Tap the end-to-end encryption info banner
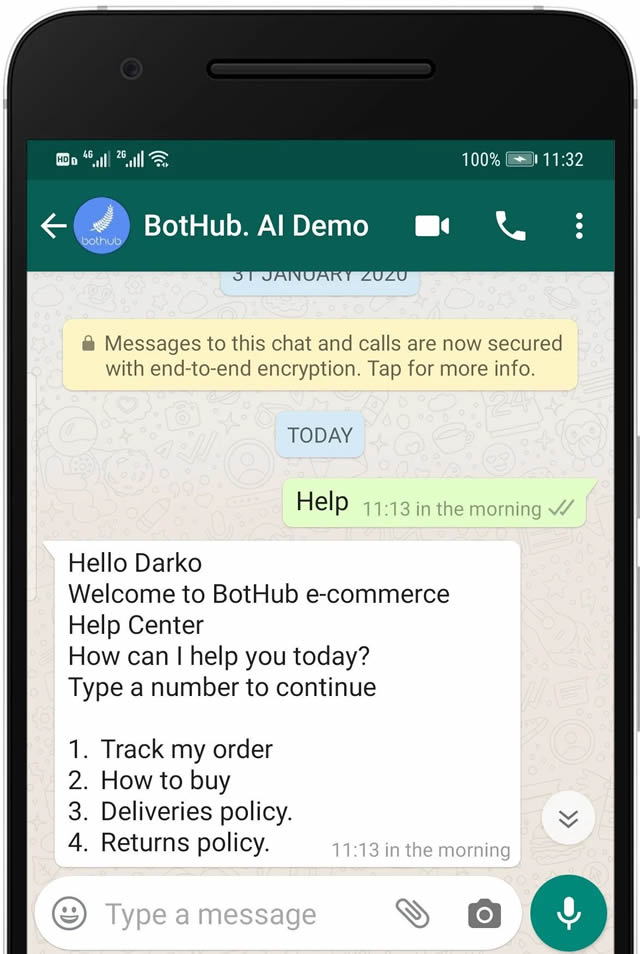 (x=320, y=356)
